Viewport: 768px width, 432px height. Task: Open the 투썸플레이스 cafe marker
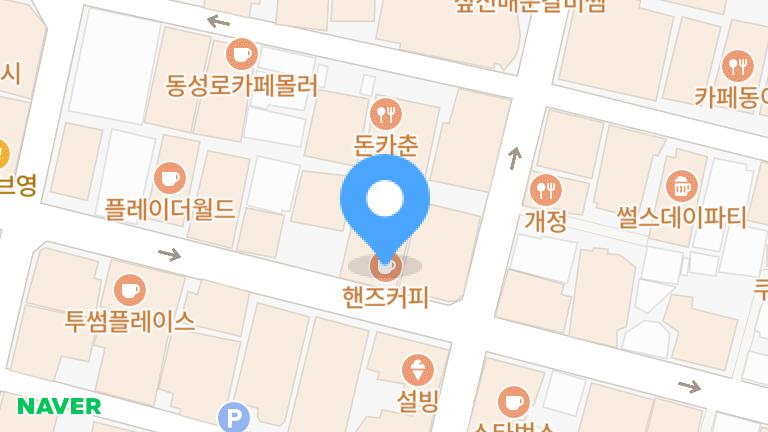click(128, 290)
